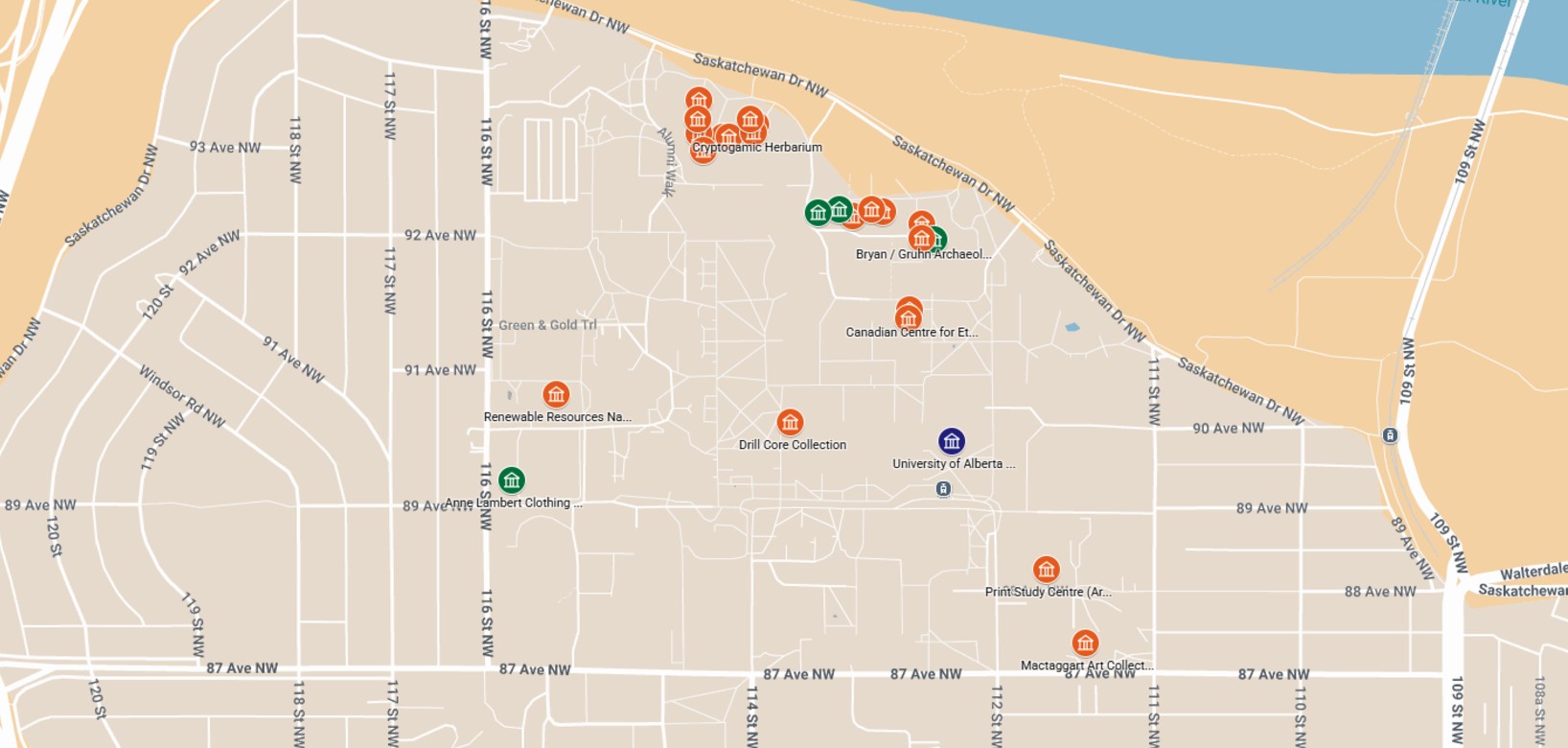Select the Renewable Resources marker
Viewport: 1568px width, 748px height.
[556, 395]
